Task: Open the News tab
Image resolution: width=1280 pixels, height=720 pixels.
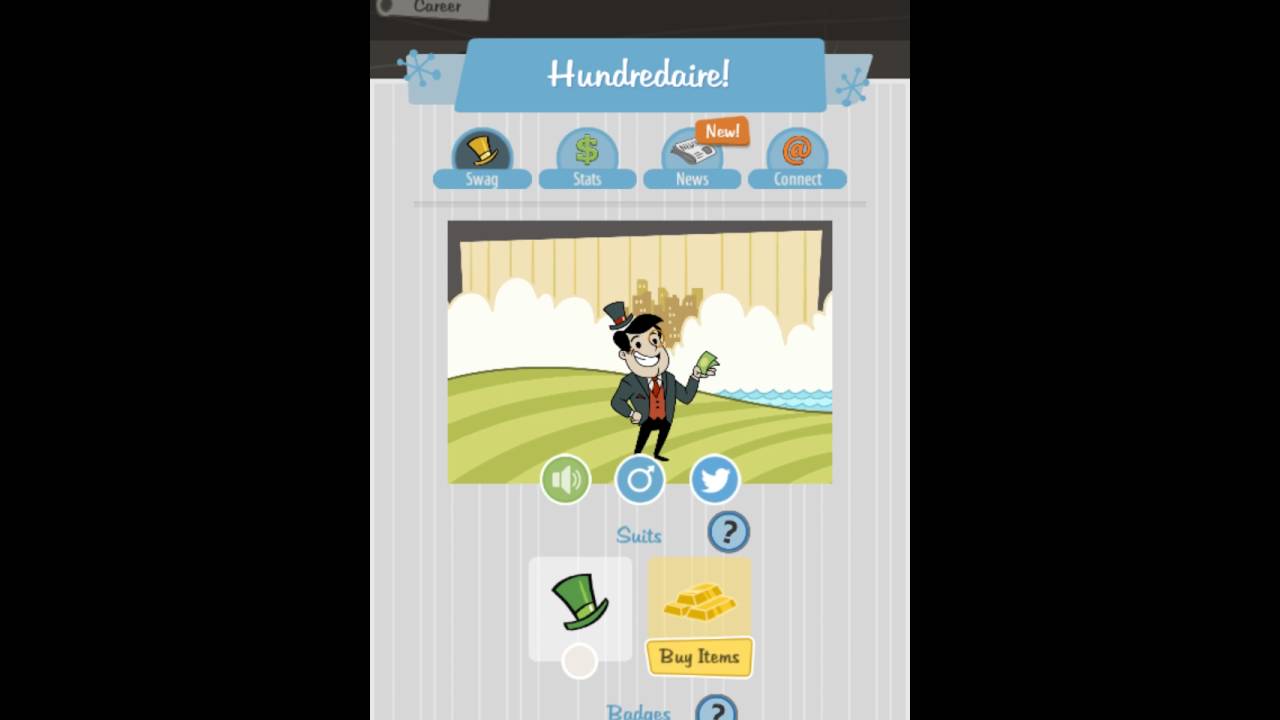Action: pyautogui.click(x=692, y=160)
